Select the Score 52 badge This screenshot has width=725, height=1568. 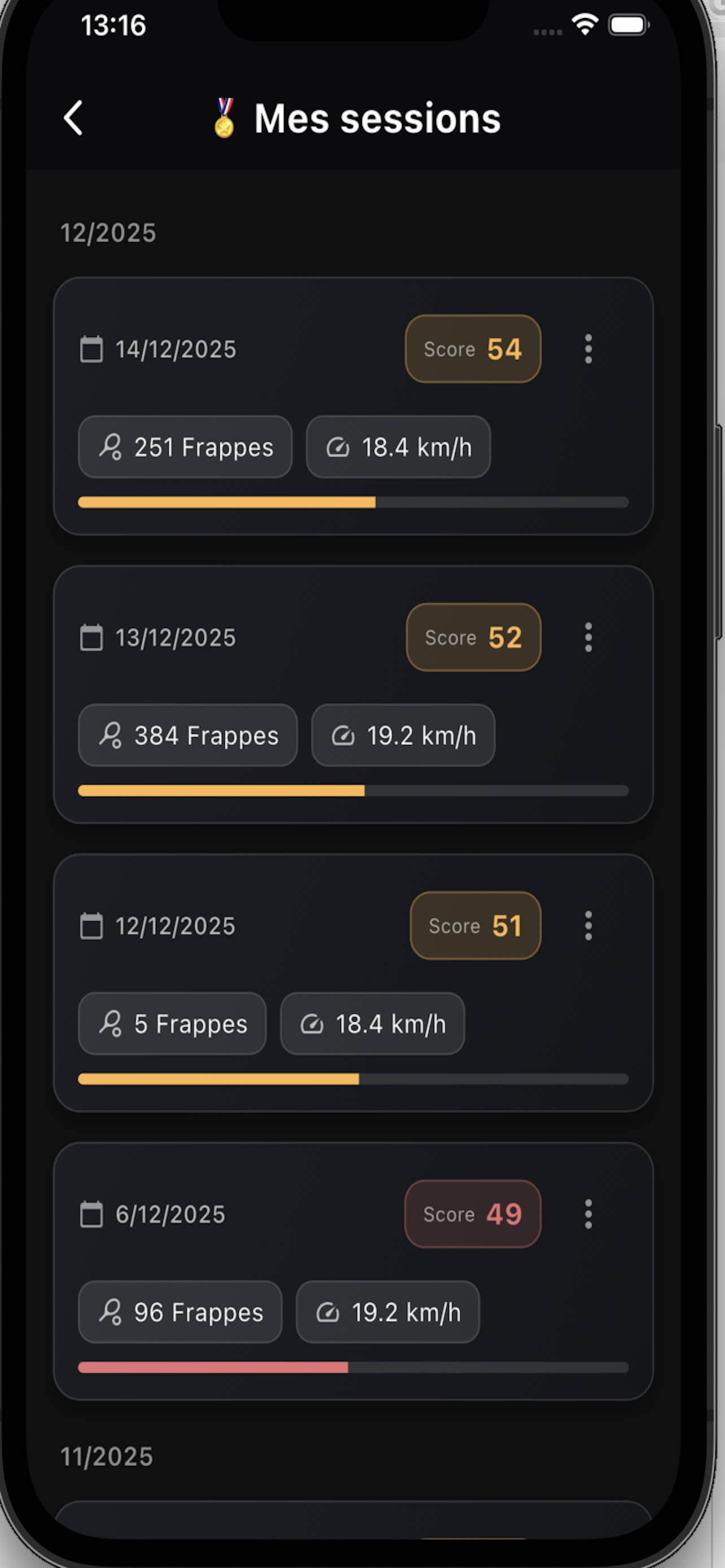(473, 637)
